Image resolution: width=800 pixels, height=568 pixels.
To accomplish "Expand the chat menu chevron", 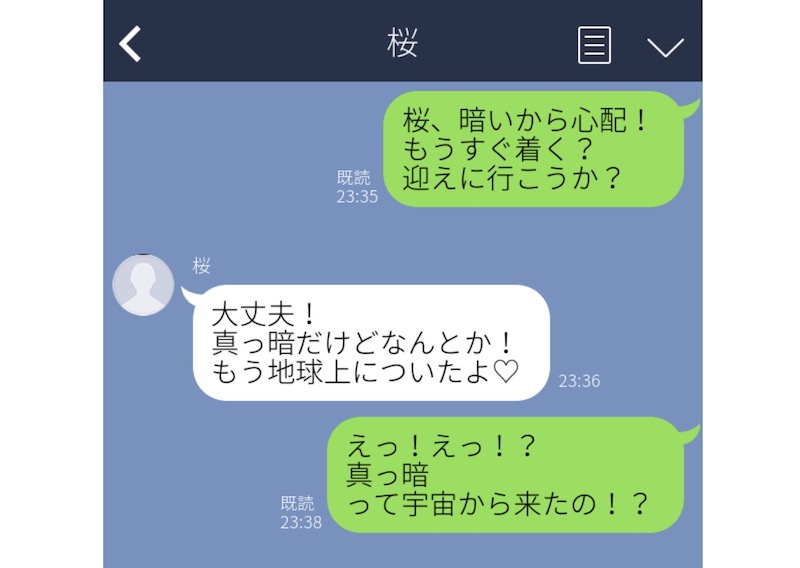I will (x=665, y=47).
